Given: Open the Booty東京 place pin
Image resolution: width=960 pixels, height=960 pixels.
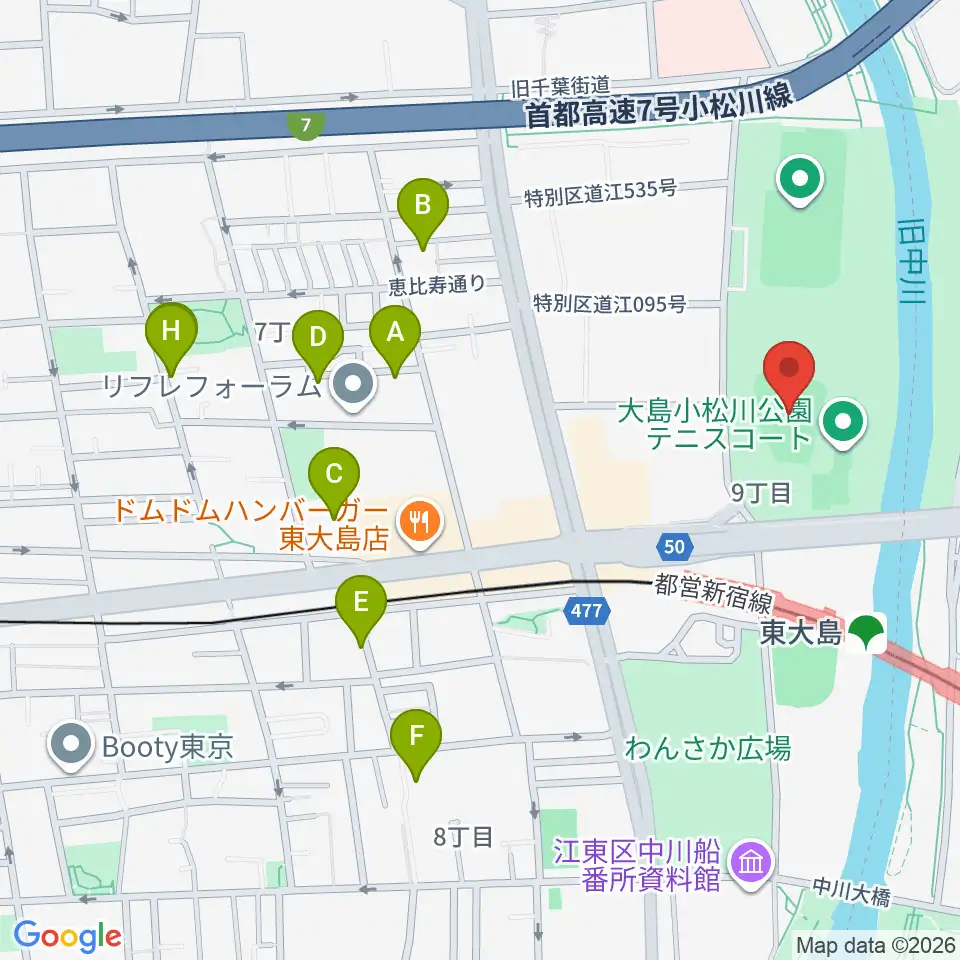Looking at the screenshot, I should click(x=71, y=747).
